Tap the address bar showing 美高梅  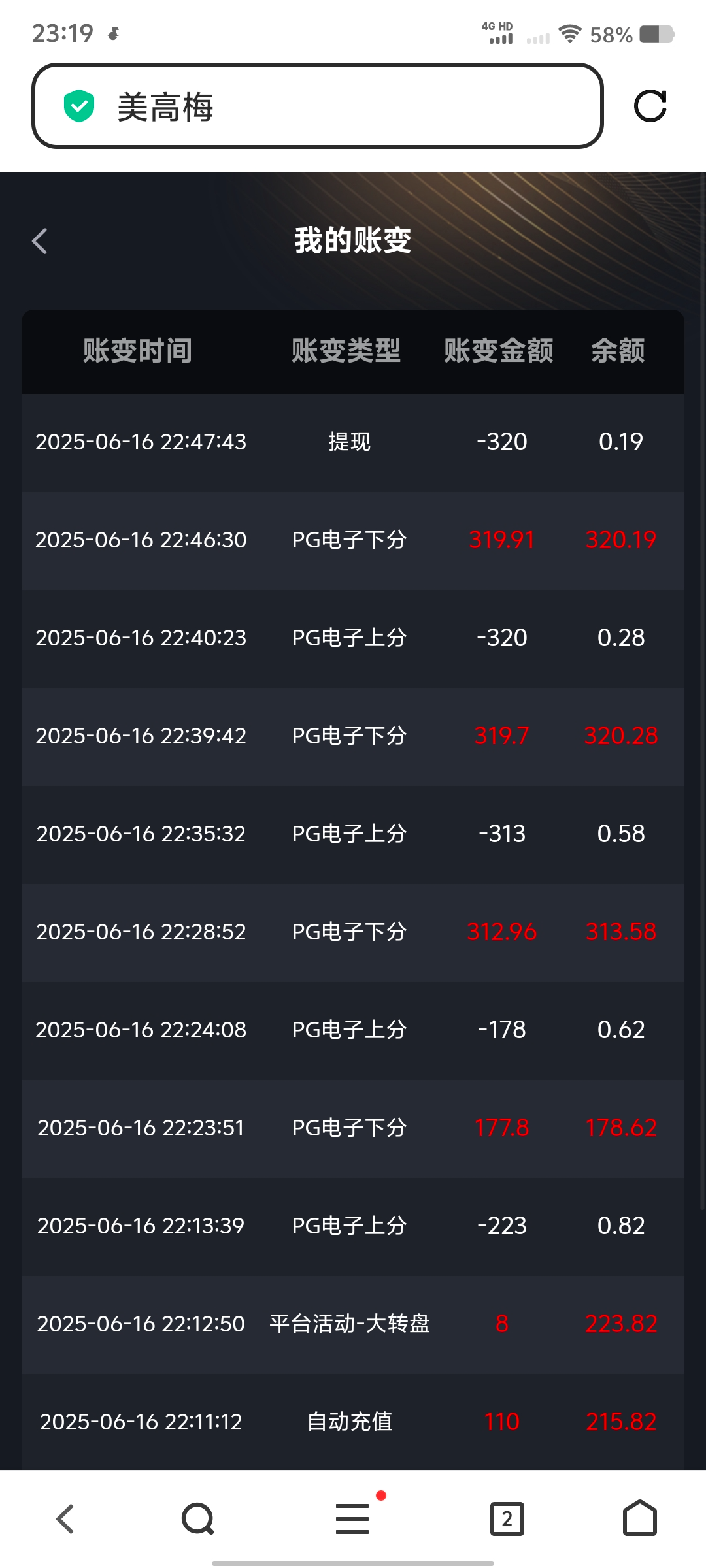click(317, 106)
